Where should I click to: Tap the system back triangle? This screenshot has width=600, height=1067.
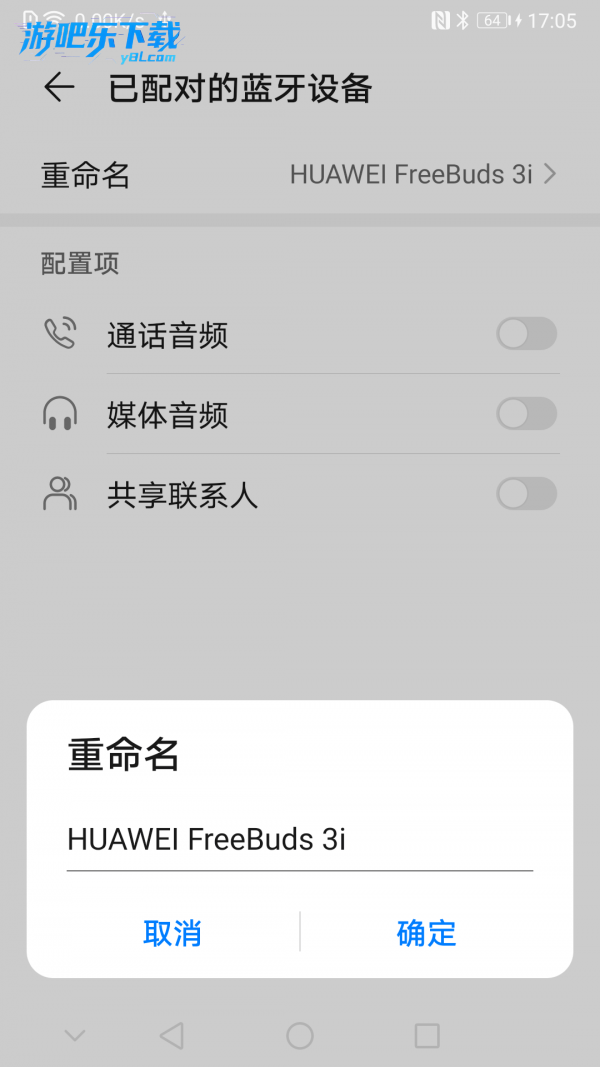172,1036
